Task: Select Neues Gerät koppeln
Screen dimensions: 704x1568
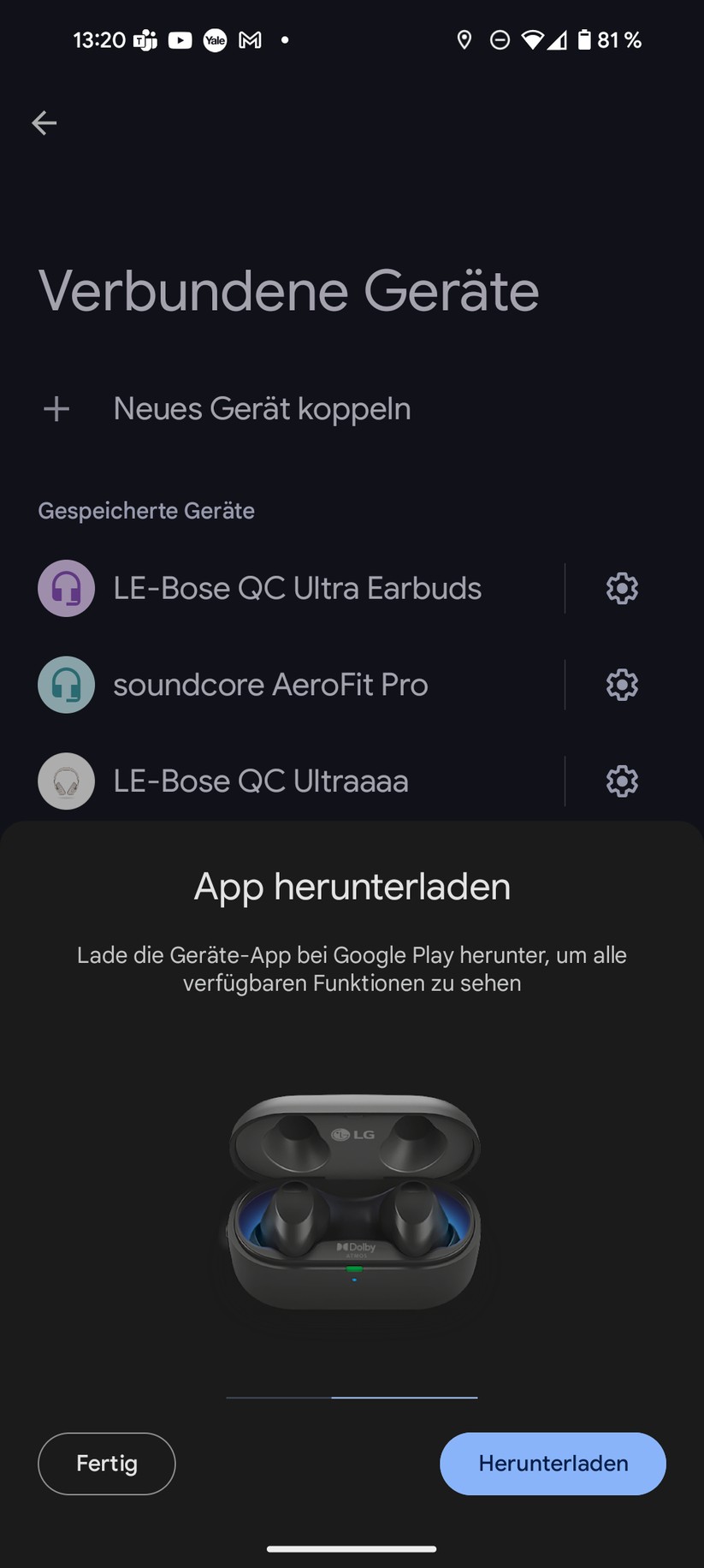Action: click(x=261, y=408)
